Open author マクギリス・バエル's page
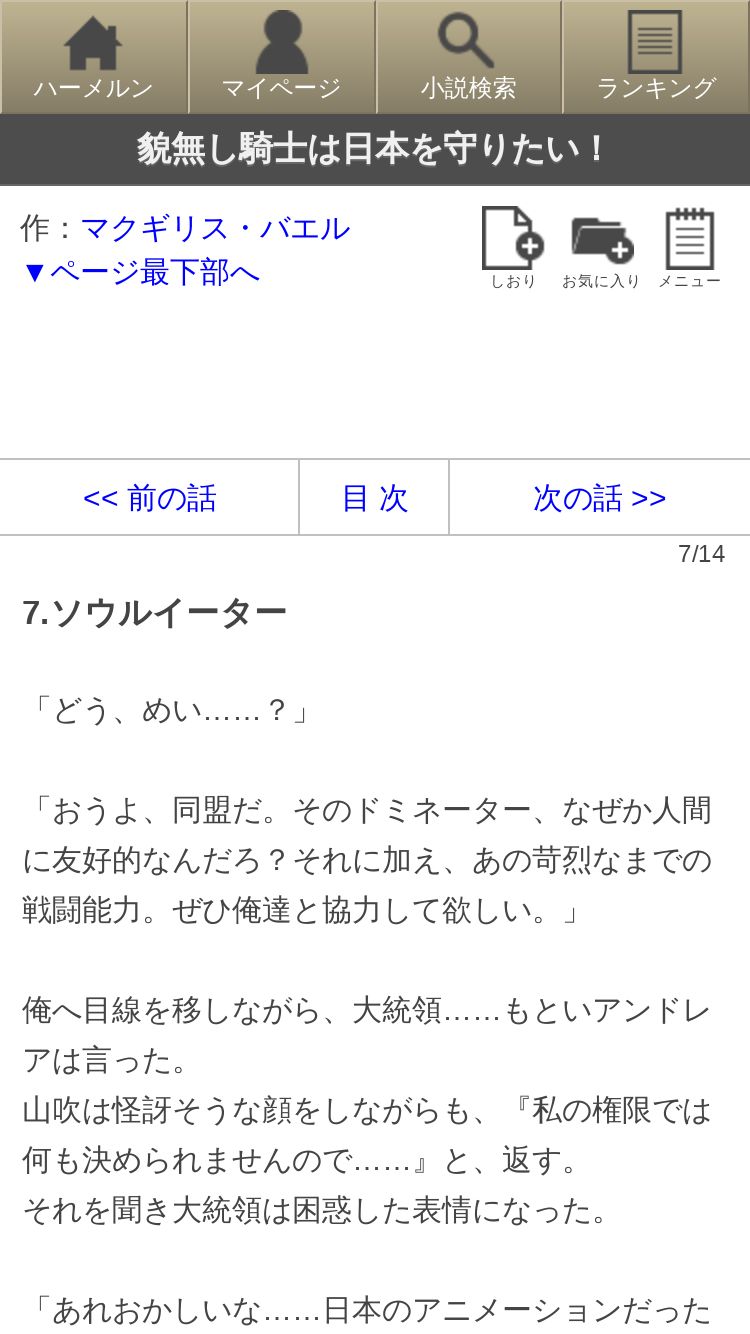750x1334 pixels. tap(214, 228)
